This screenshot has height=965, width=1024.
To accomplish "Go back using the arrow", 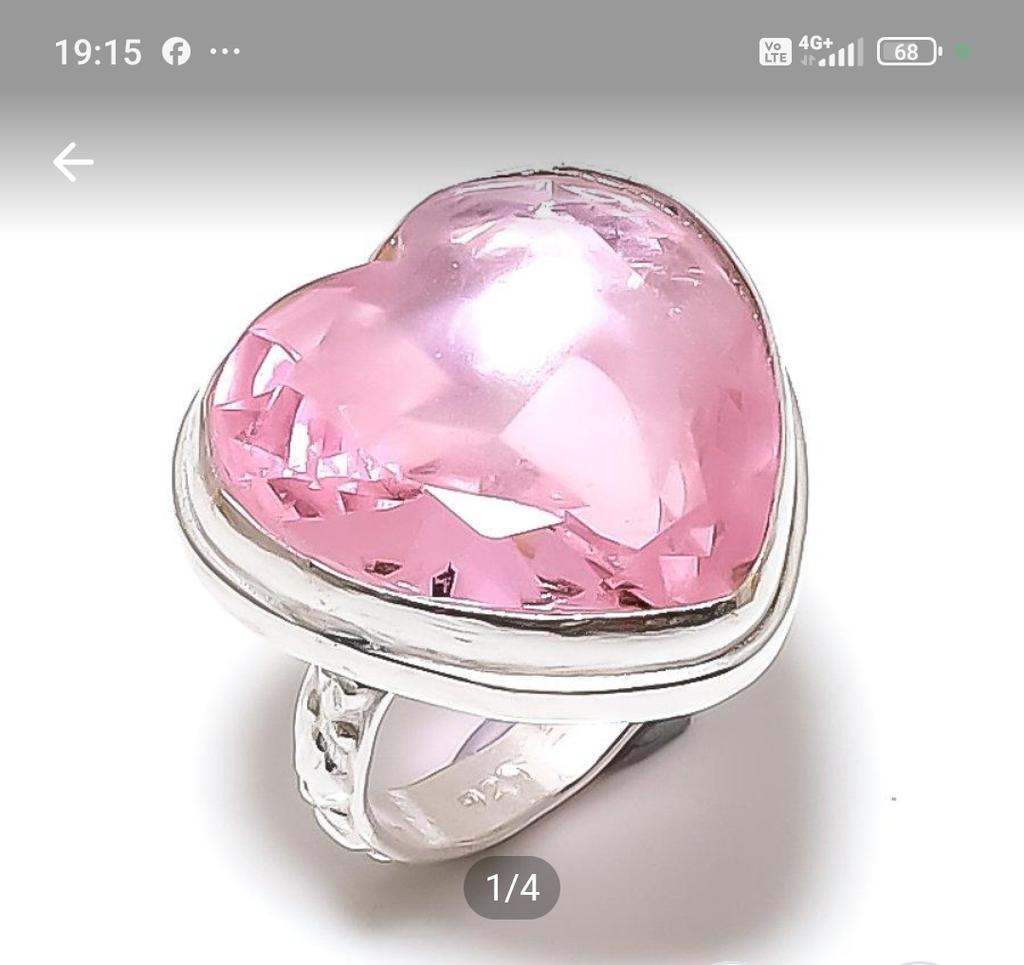I will click(x=73, y=162).
